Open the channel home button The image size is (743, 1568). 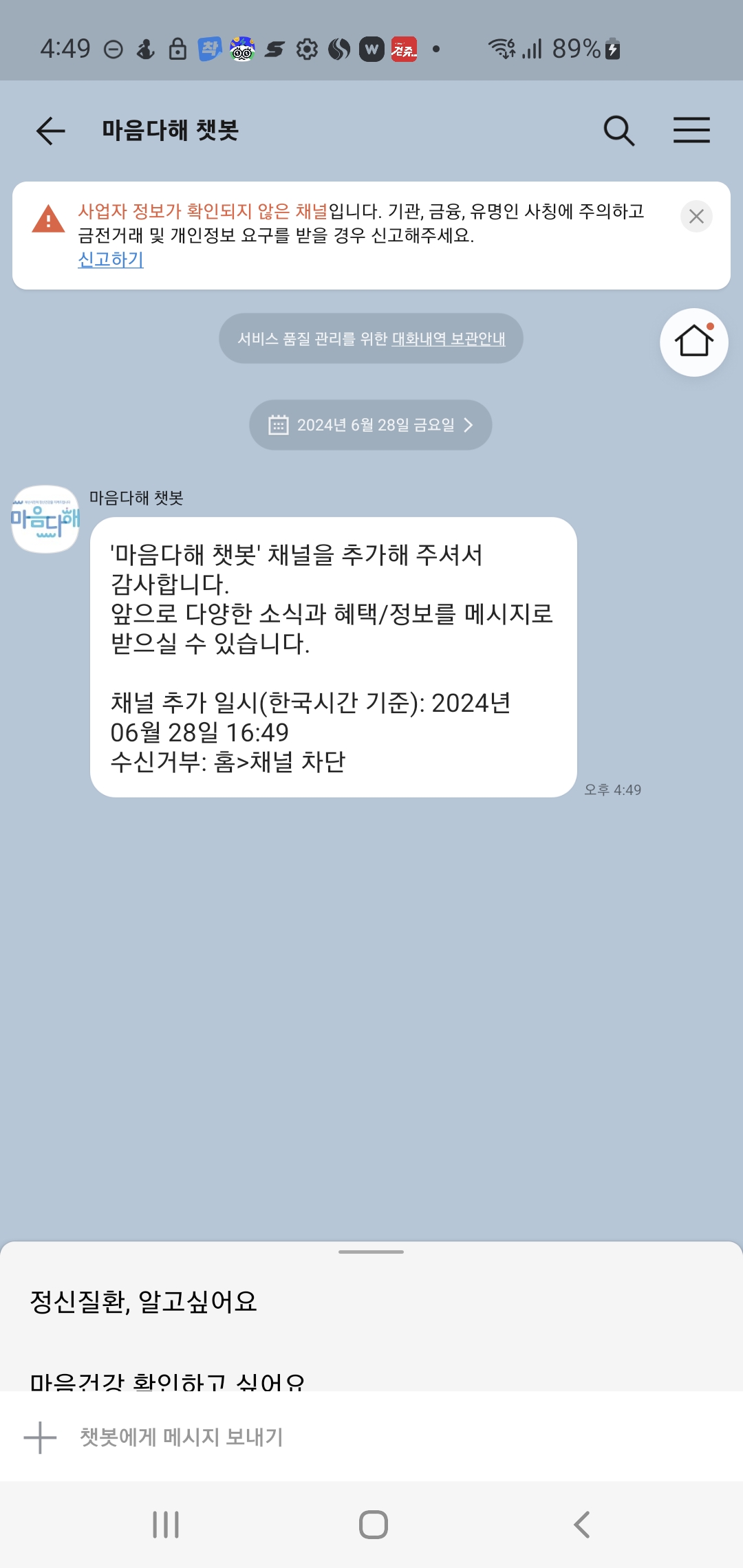693,342
